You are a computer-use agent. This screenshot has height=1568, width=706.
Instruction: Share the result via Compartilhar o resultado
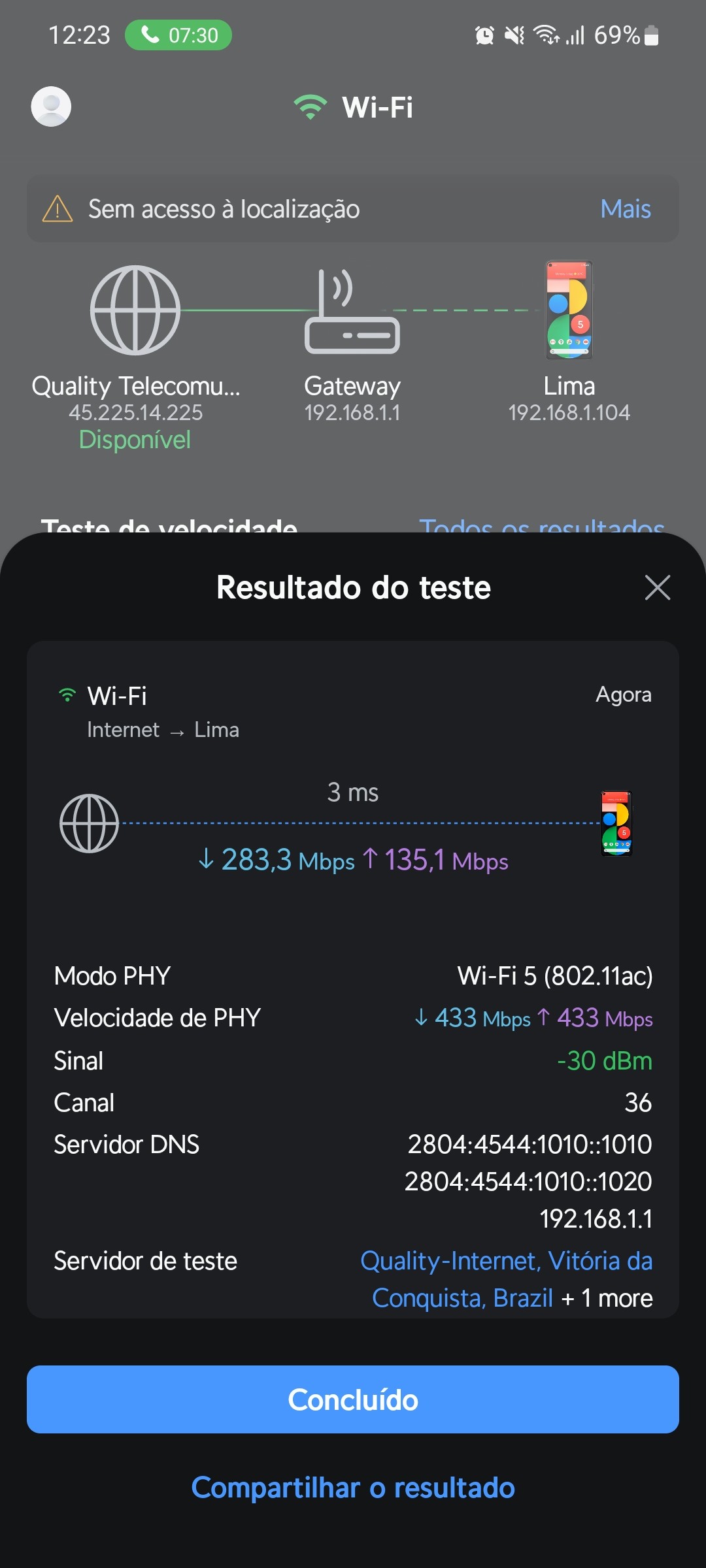point(353,1488)
